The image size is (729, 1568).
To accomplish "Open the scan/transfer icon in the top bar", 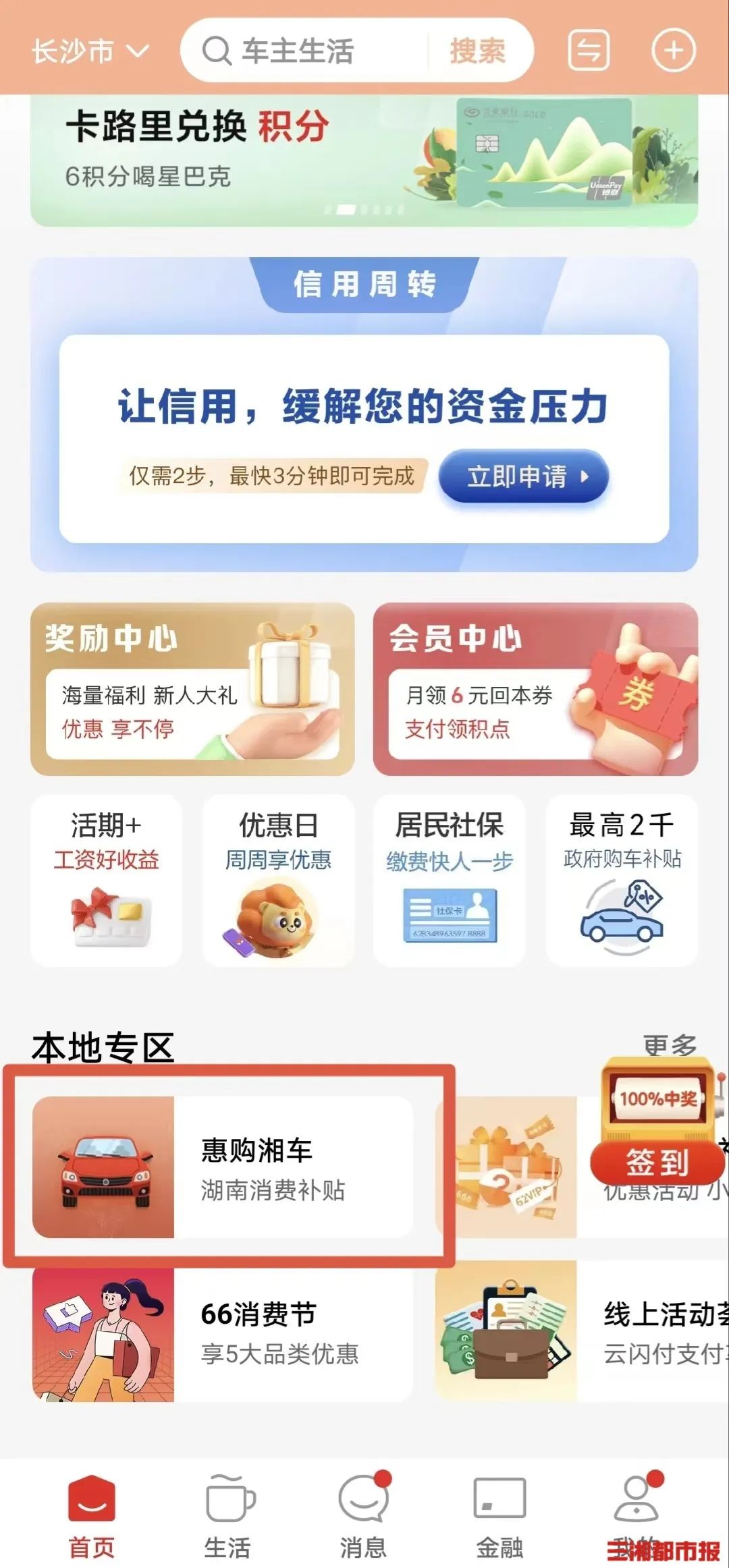I will [x=589, y=51].
